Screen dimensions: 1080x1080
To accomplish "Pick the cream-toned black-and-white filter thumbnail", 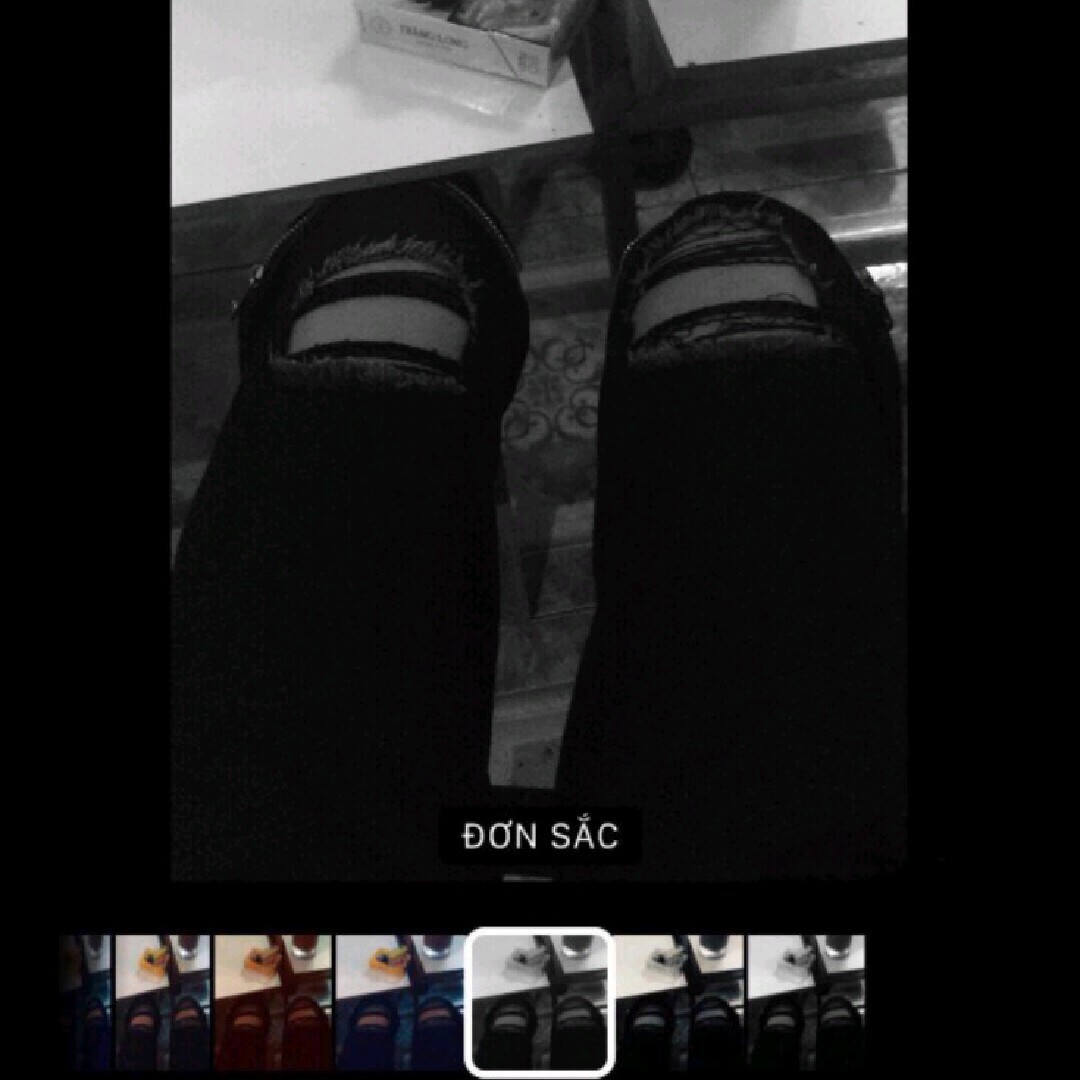I will pos(679,1002).
